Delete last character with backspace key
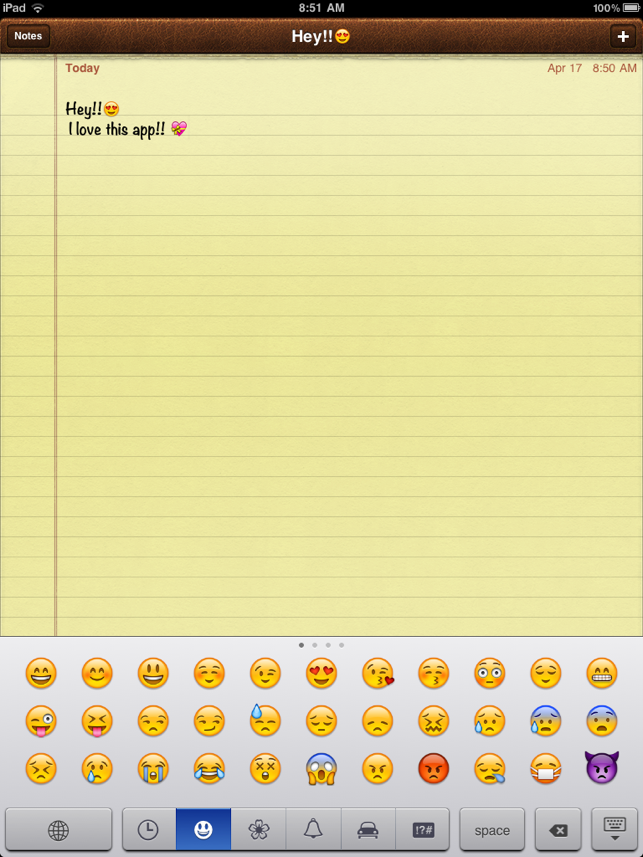The image size is (643, 857). click(x=558, y=830)
